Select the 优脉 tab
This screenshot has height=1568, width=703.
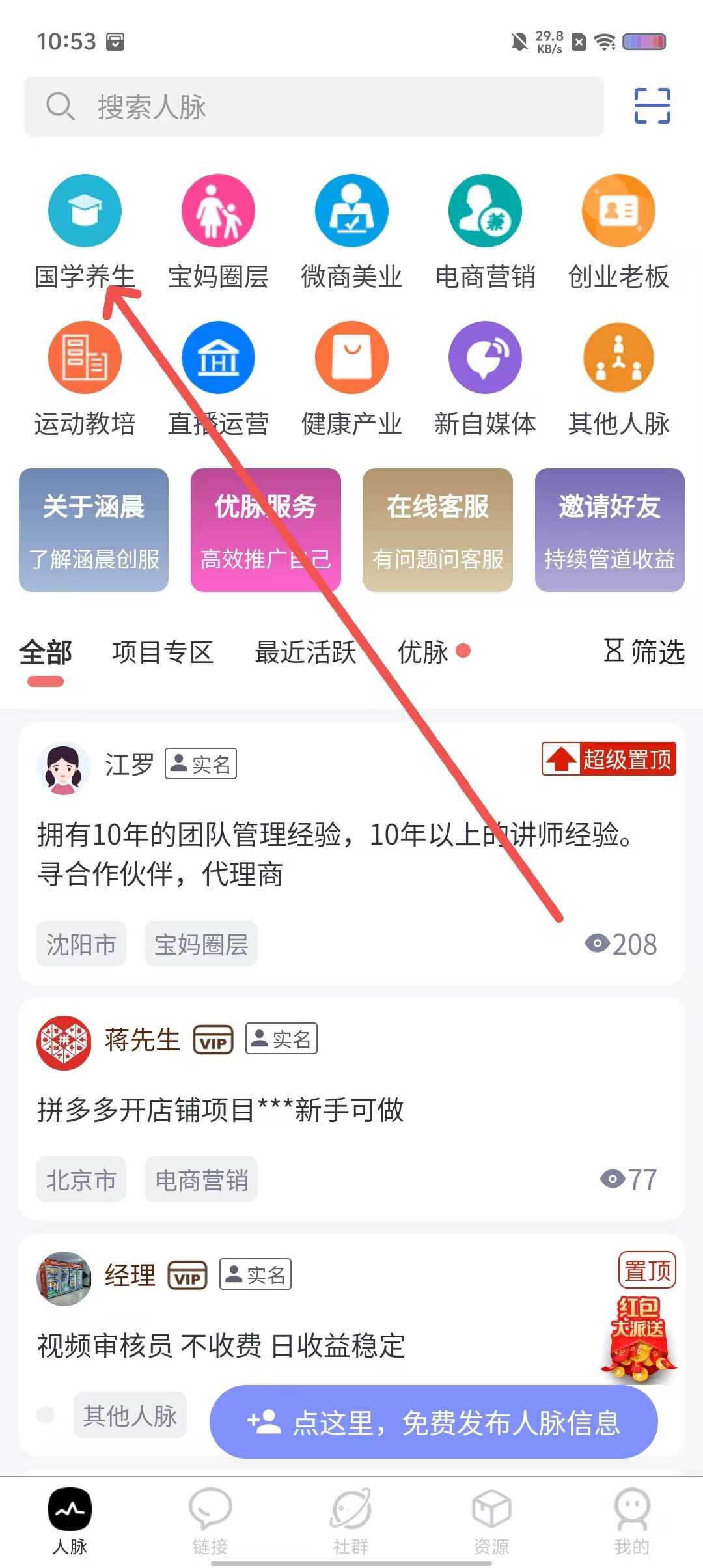(423, 652)
